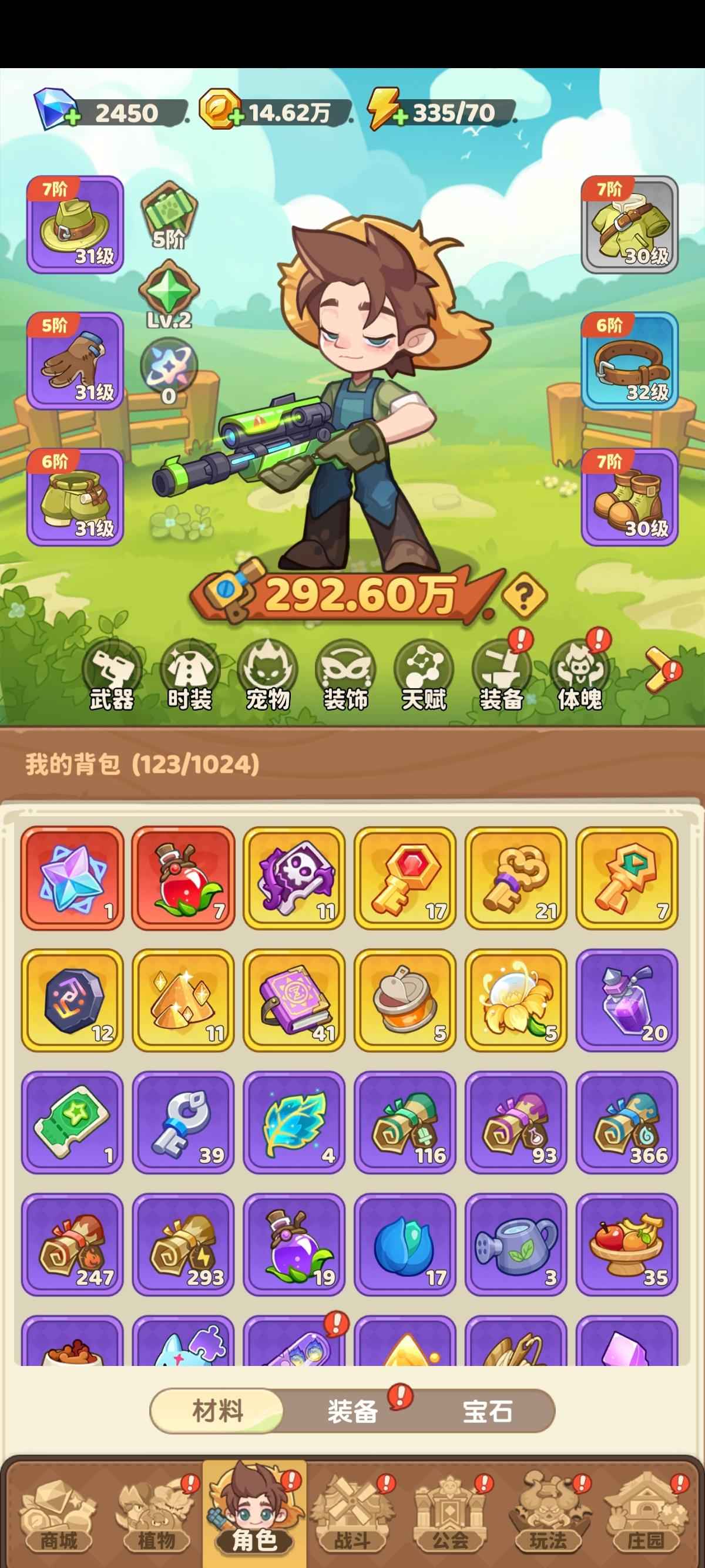Switch backpack to the 装备 tab
Image resolution: width=705 pixels, height=1568 pixels.
pyautogui.click(x=352, y=1411)
